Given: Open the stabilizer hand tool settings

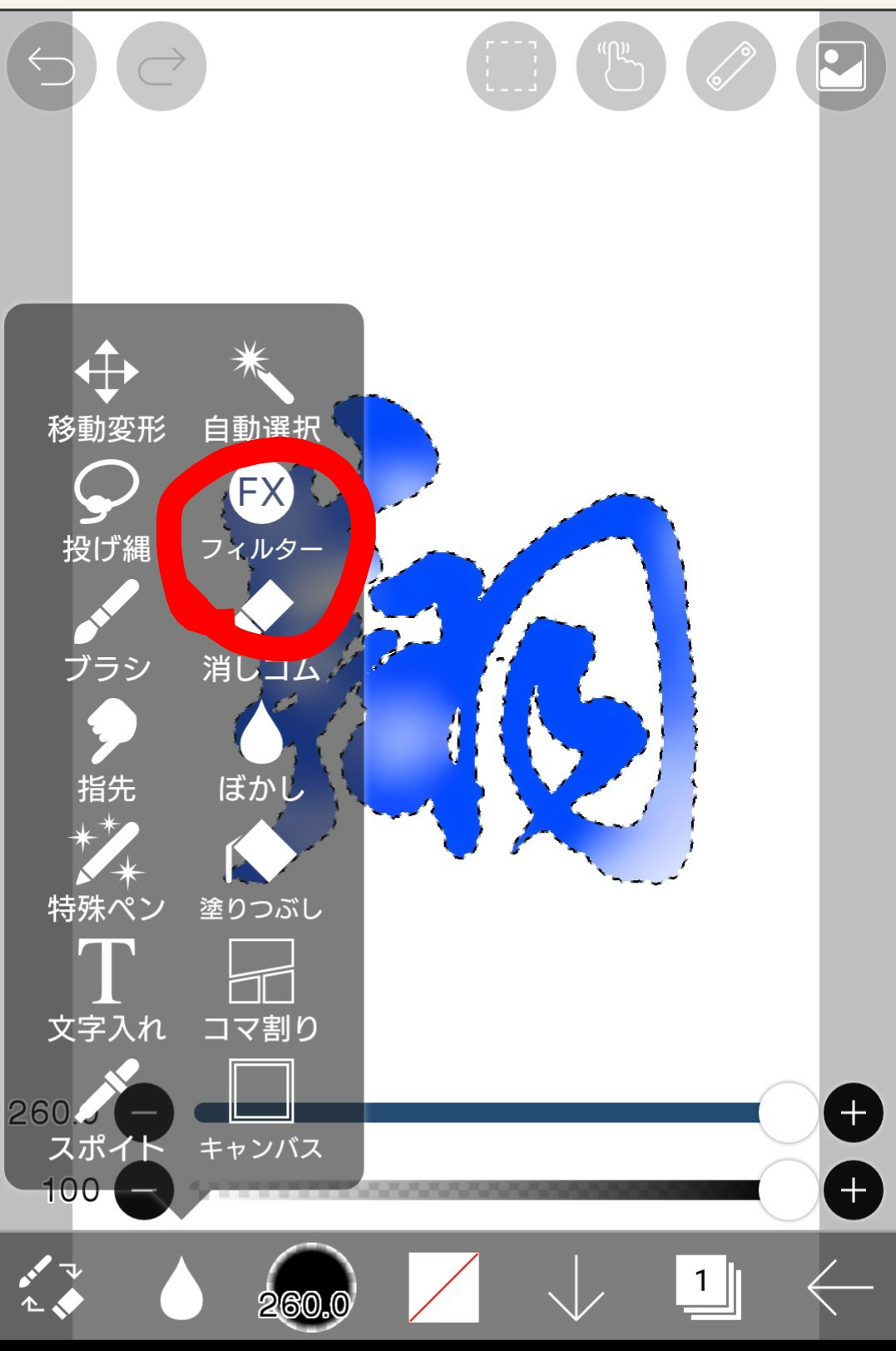Looking at the screenshot, I should 621,67.
